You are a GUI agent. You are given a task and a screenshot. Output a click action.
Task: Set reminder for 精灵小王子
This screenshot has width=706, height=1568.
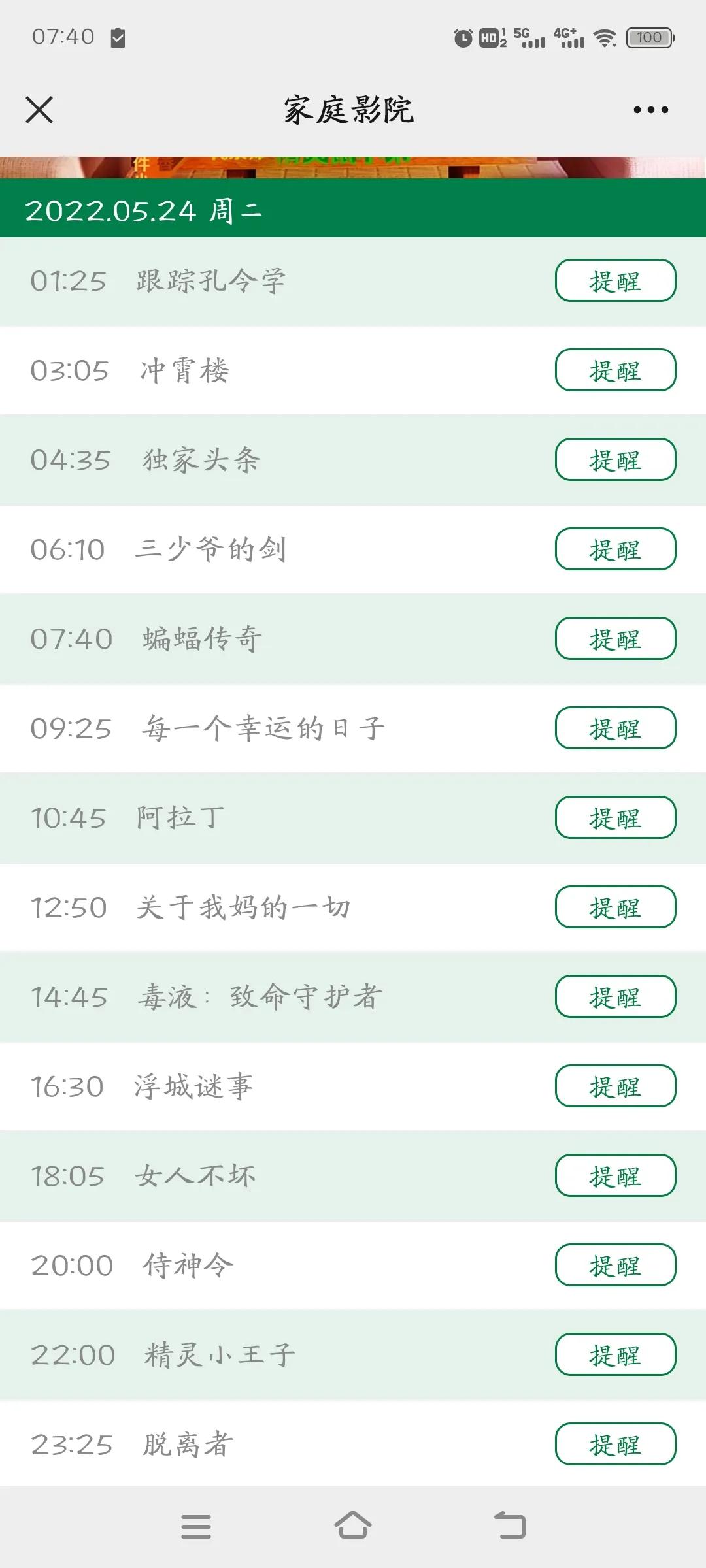614,1355
